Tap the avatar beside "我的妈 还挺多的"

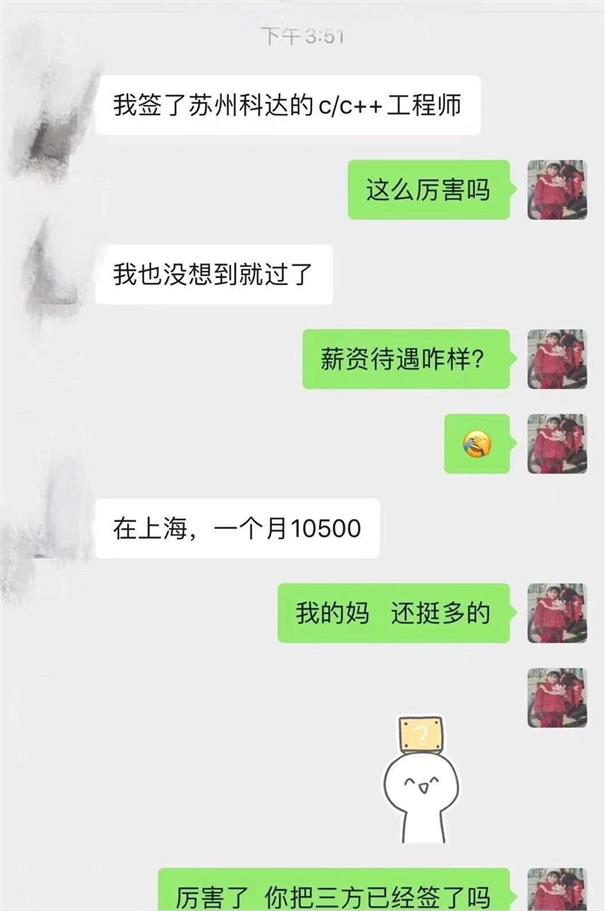pyautogui.click(x=556, y=613)
